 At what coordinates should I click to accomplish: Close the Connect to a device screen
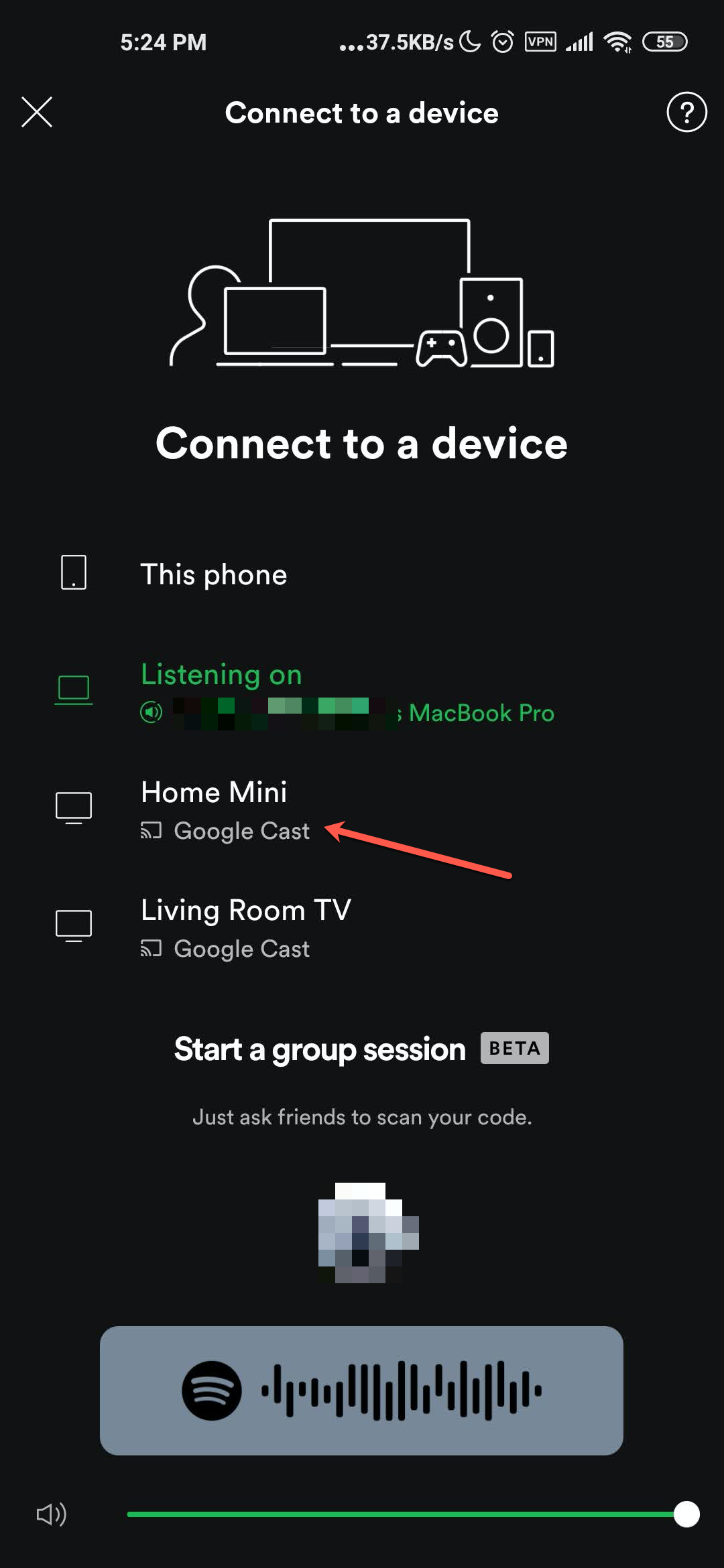(37, 112)
